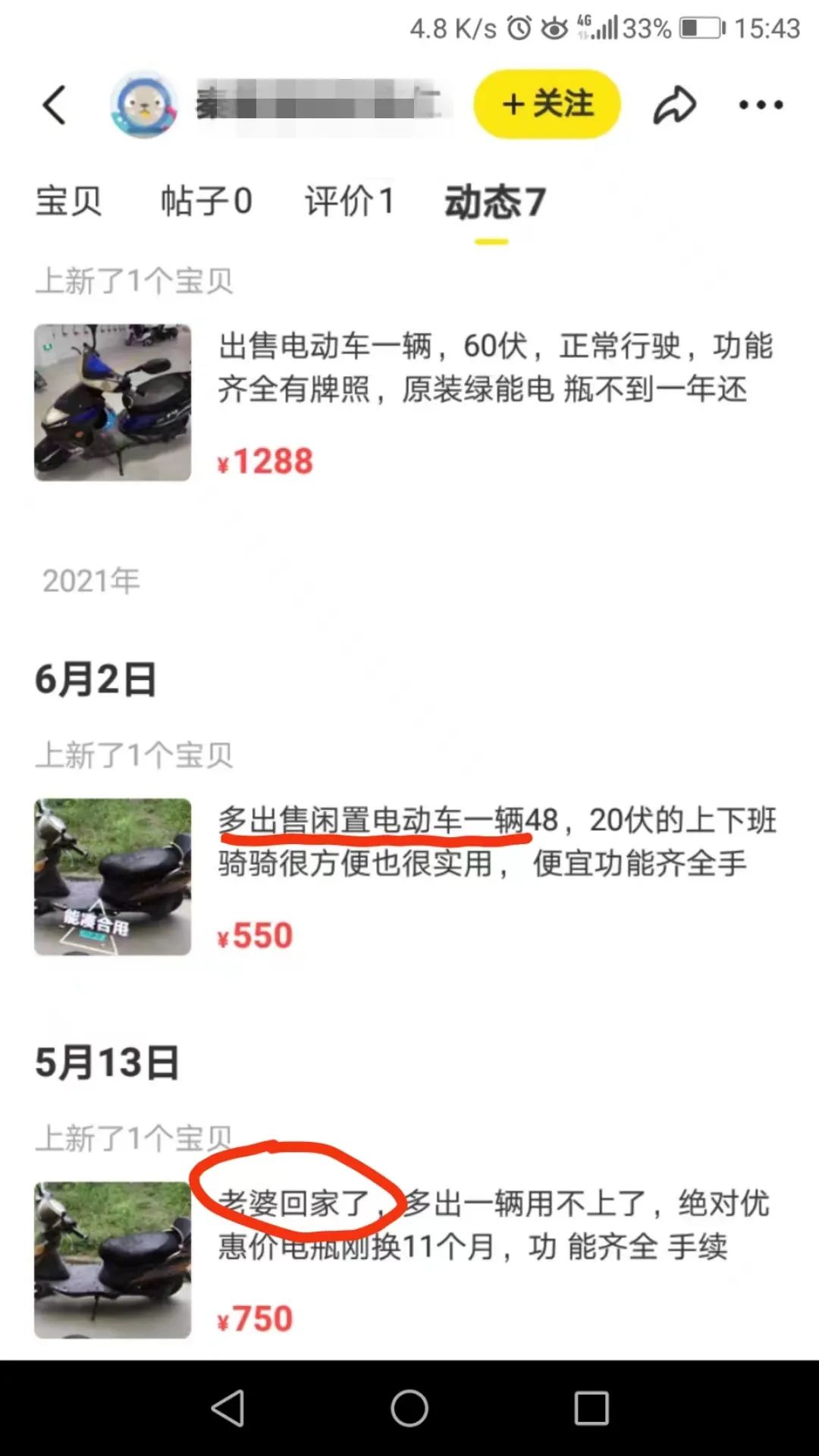
Task: Open the 帖子0 tab
Action: pyautogui.click(x=205, y=201)
